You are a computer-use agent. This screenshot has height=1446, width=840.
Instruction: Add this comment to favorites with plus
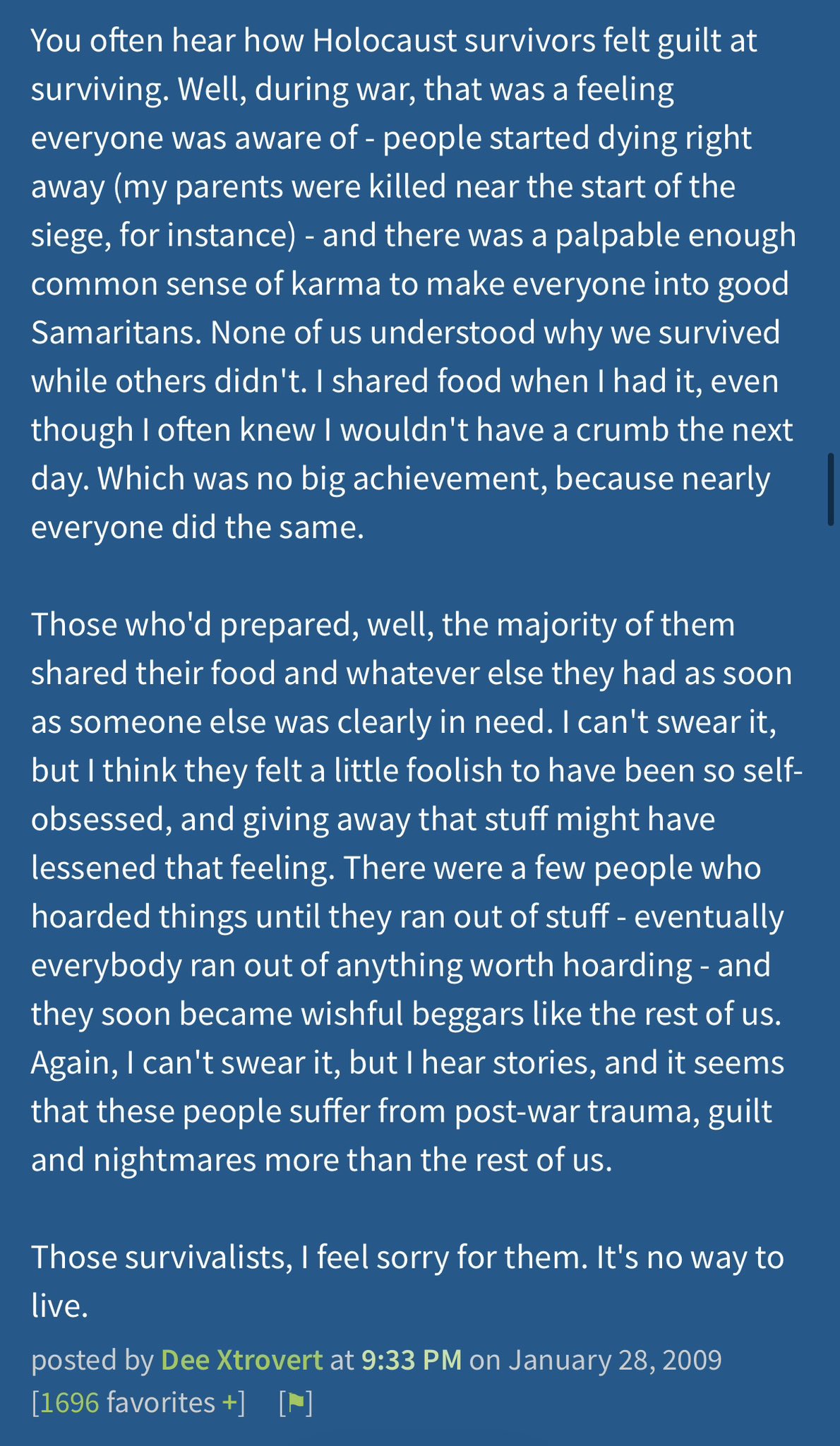pyautogui.click(x=229, y=1402)
